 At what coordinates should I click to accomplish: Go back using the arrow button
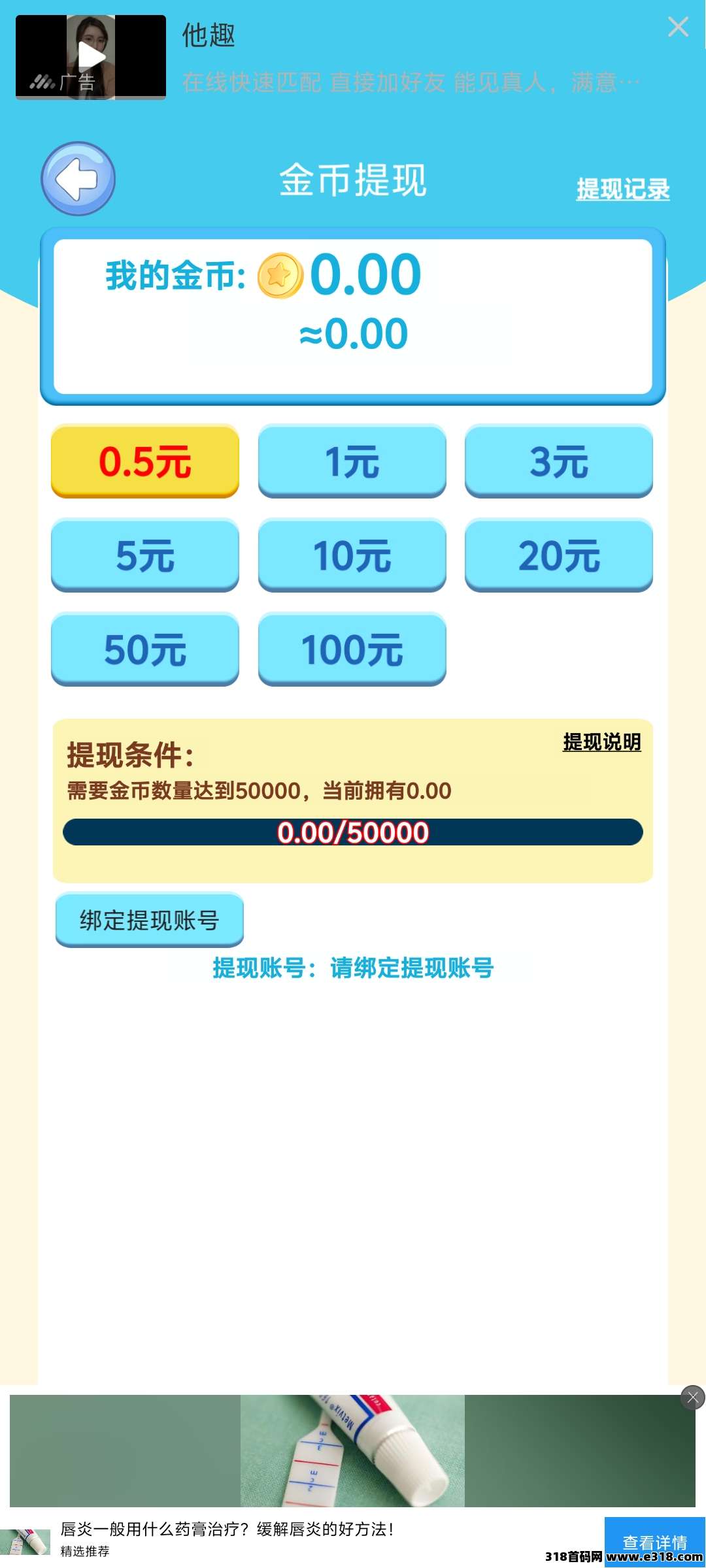78,178
